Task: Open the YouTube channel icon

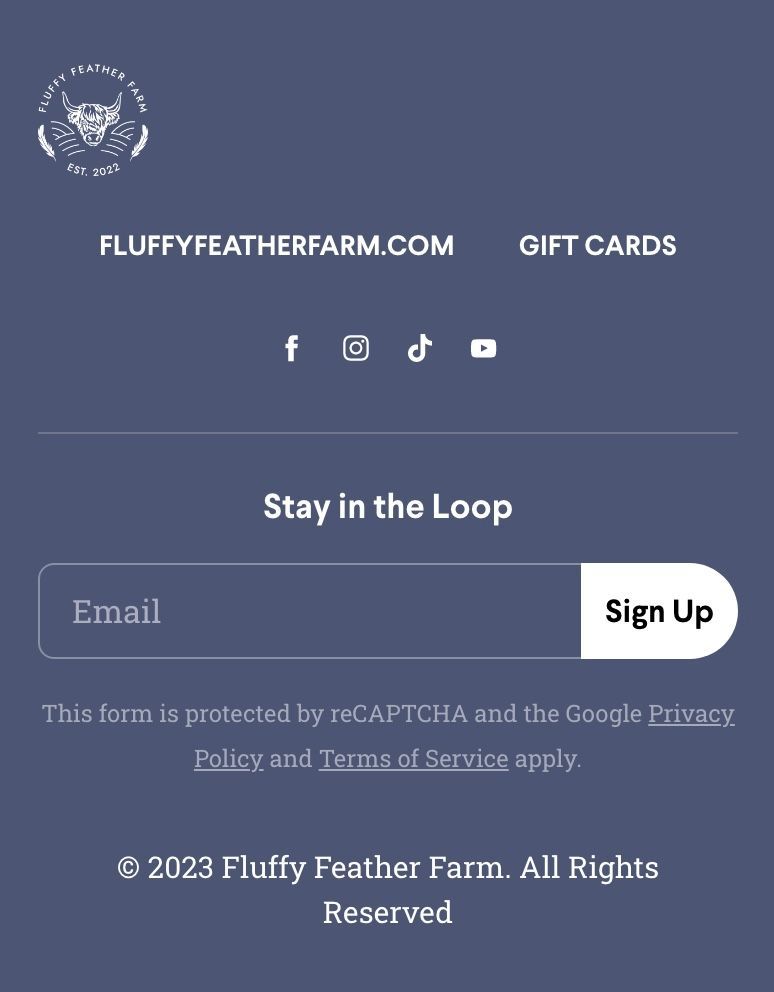Action: [484, 348]
